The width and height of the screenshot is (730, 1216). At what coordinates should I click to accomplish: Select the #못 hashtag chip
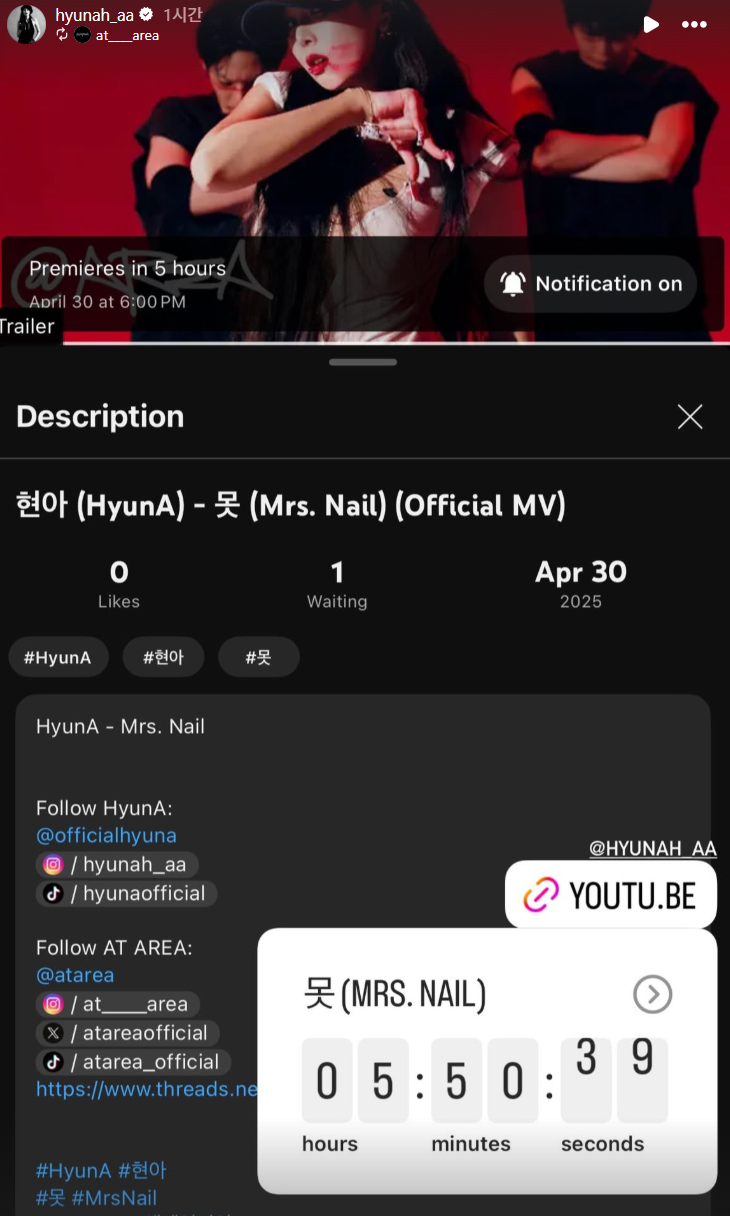pos(258,657)
